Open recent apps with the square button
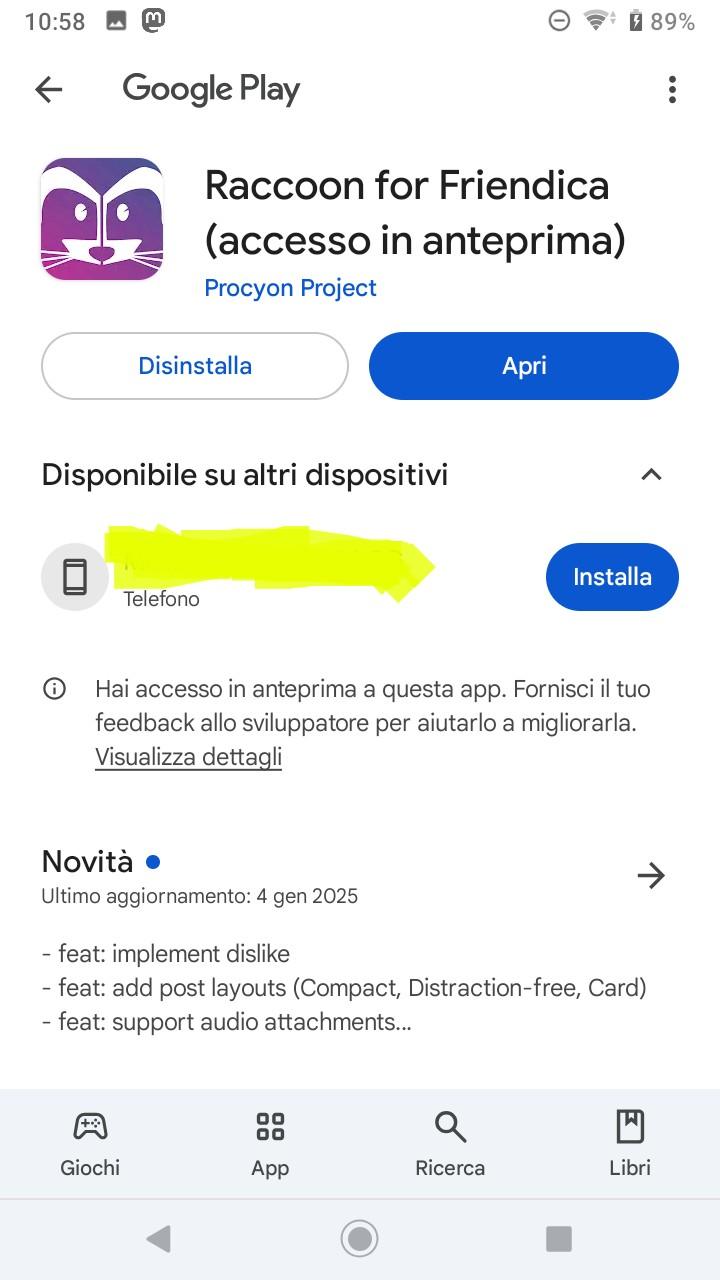 (558, 1239)
